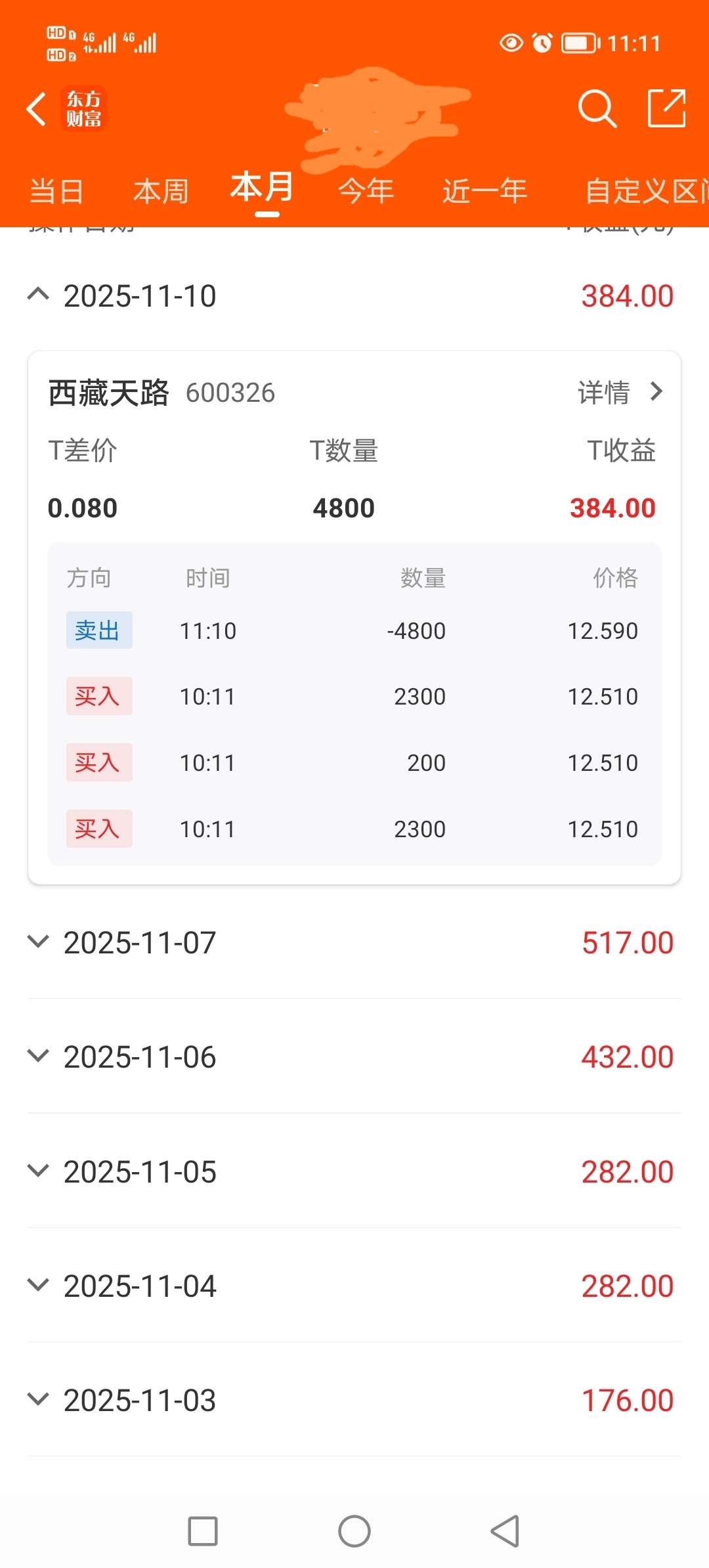Image resolution: width=709 pixels, height=1568 pixels.
Task: Open recent apps from the navigation bar
Action: click(x=203, y=1531)
